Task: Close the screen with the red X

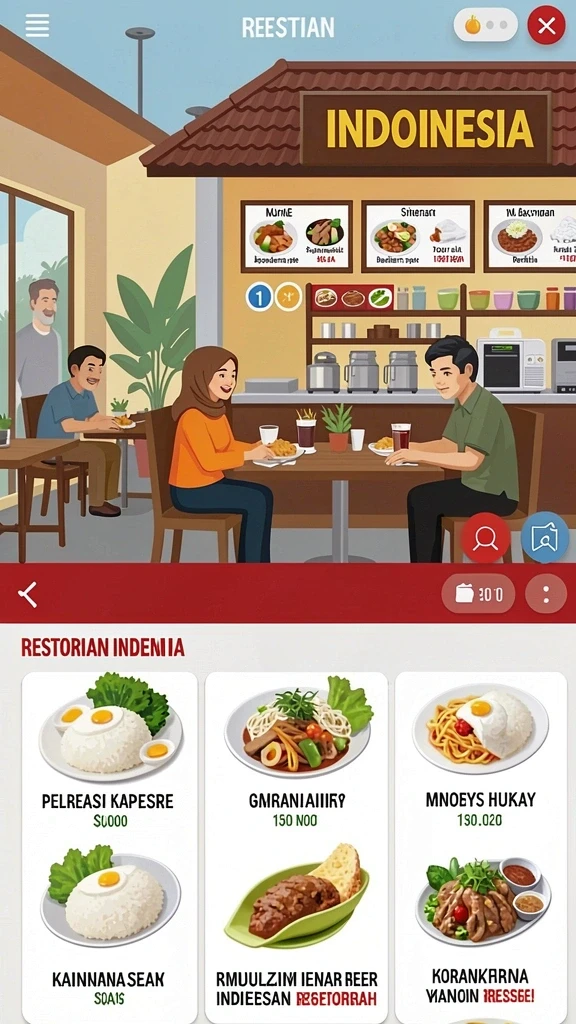Action: 546,25
